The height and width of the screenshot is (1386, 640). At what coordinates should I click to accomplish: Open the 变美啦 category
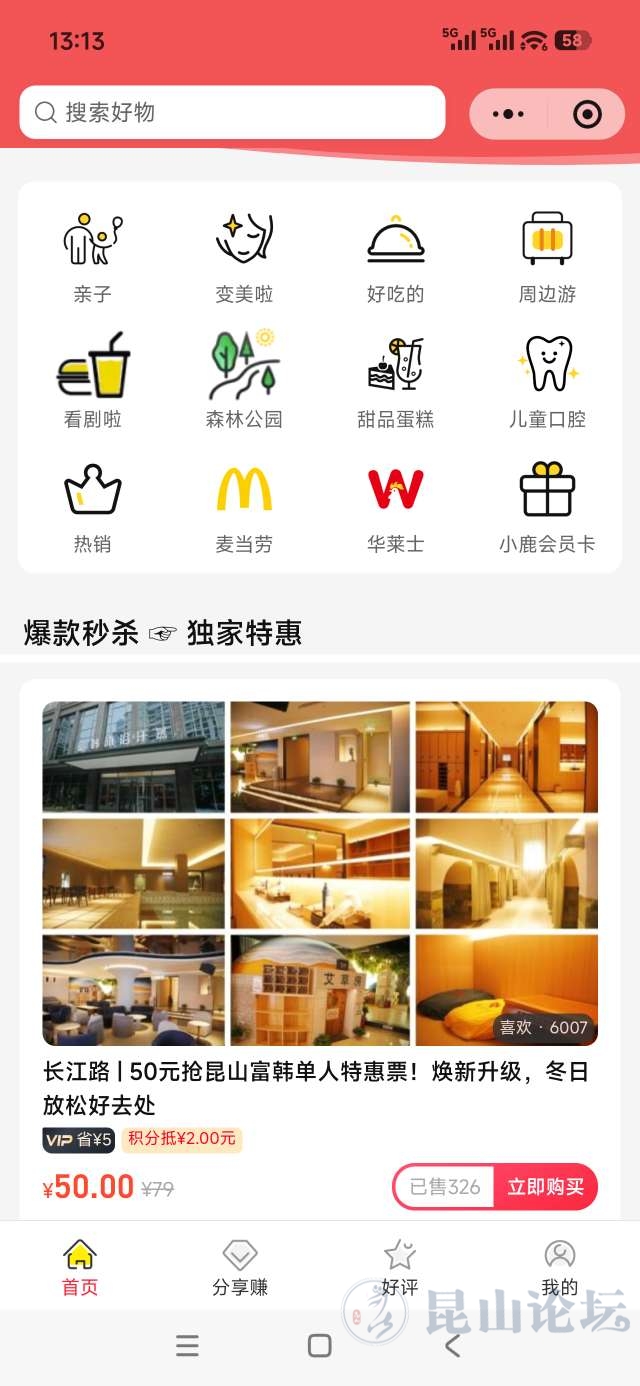coord(244,257)
